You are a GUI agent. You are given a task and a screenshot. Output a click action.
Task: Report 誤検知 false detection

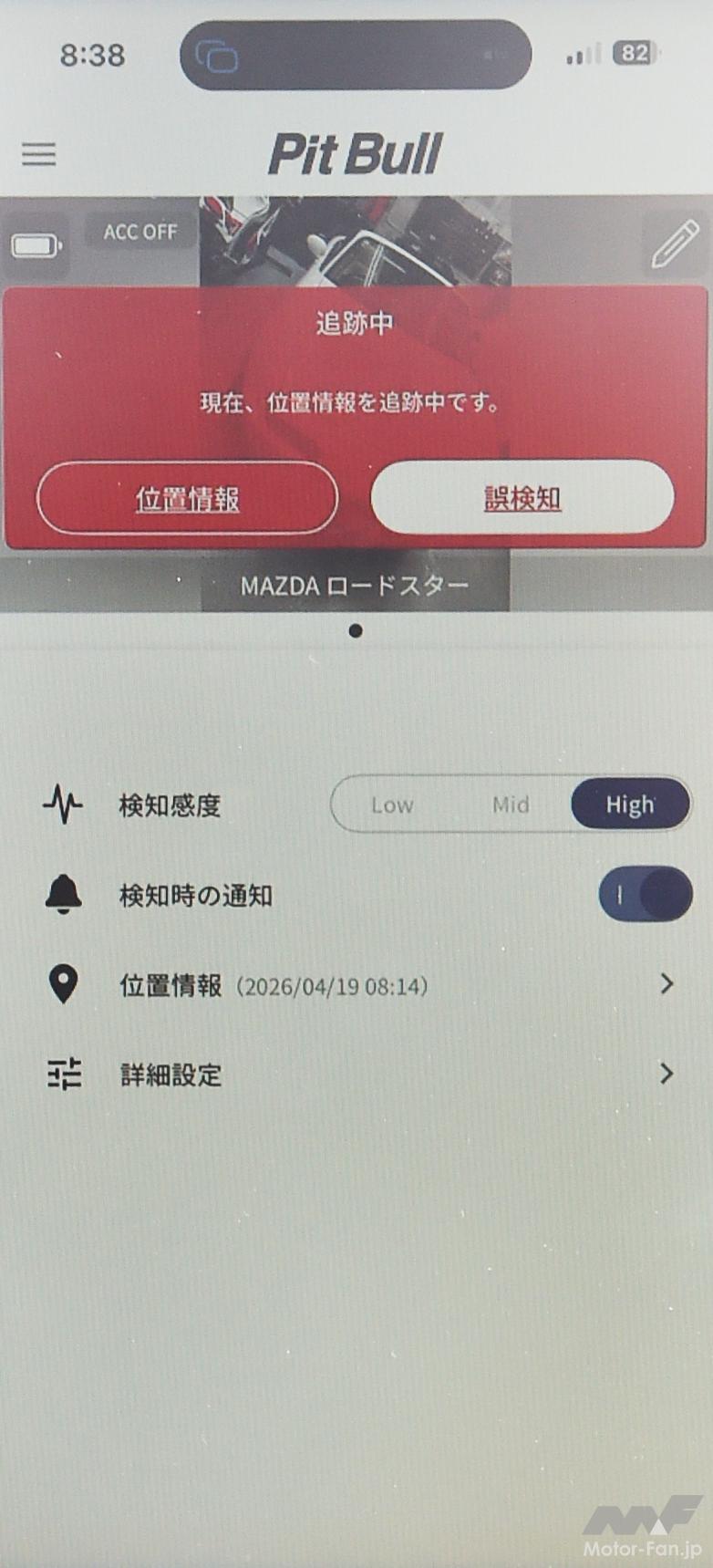(522, 498)
